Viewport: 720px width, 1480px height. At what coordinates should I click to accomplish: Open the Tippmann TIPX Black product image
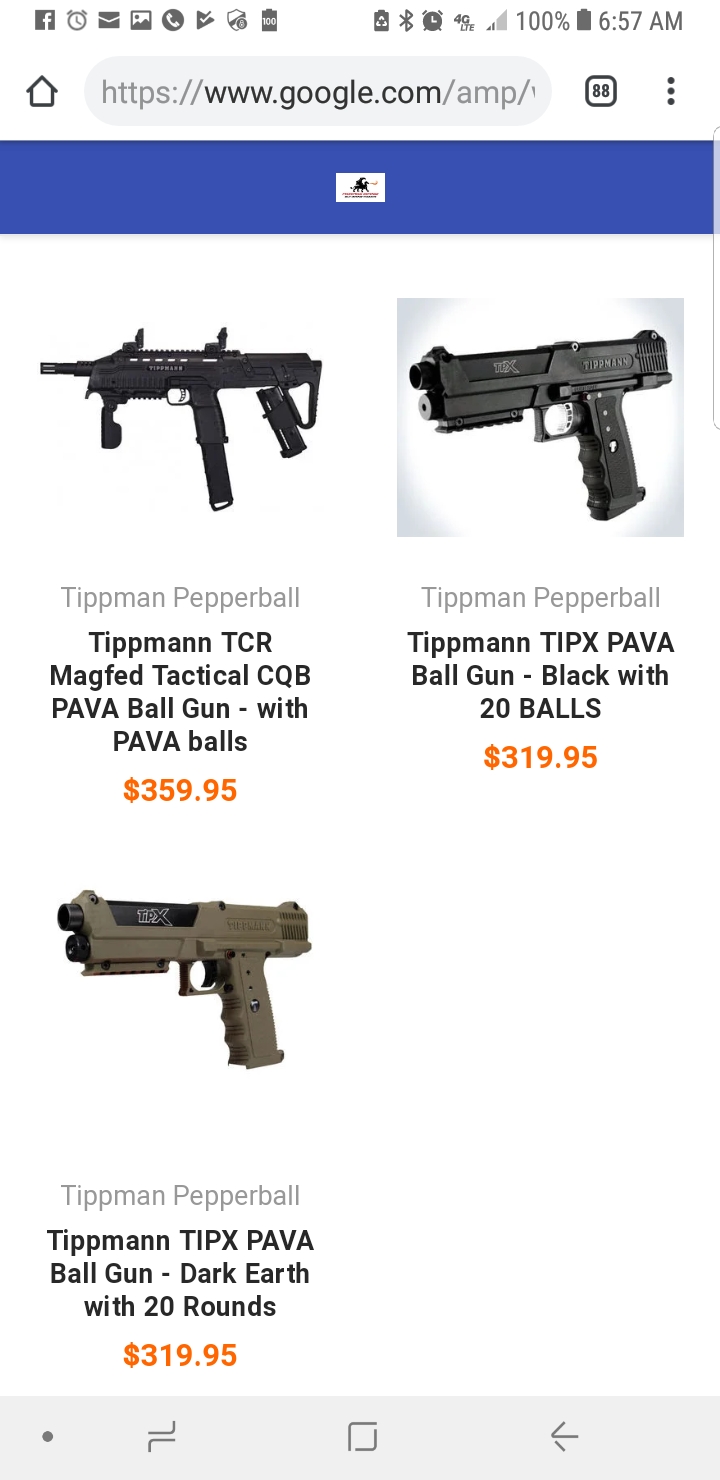540,417
